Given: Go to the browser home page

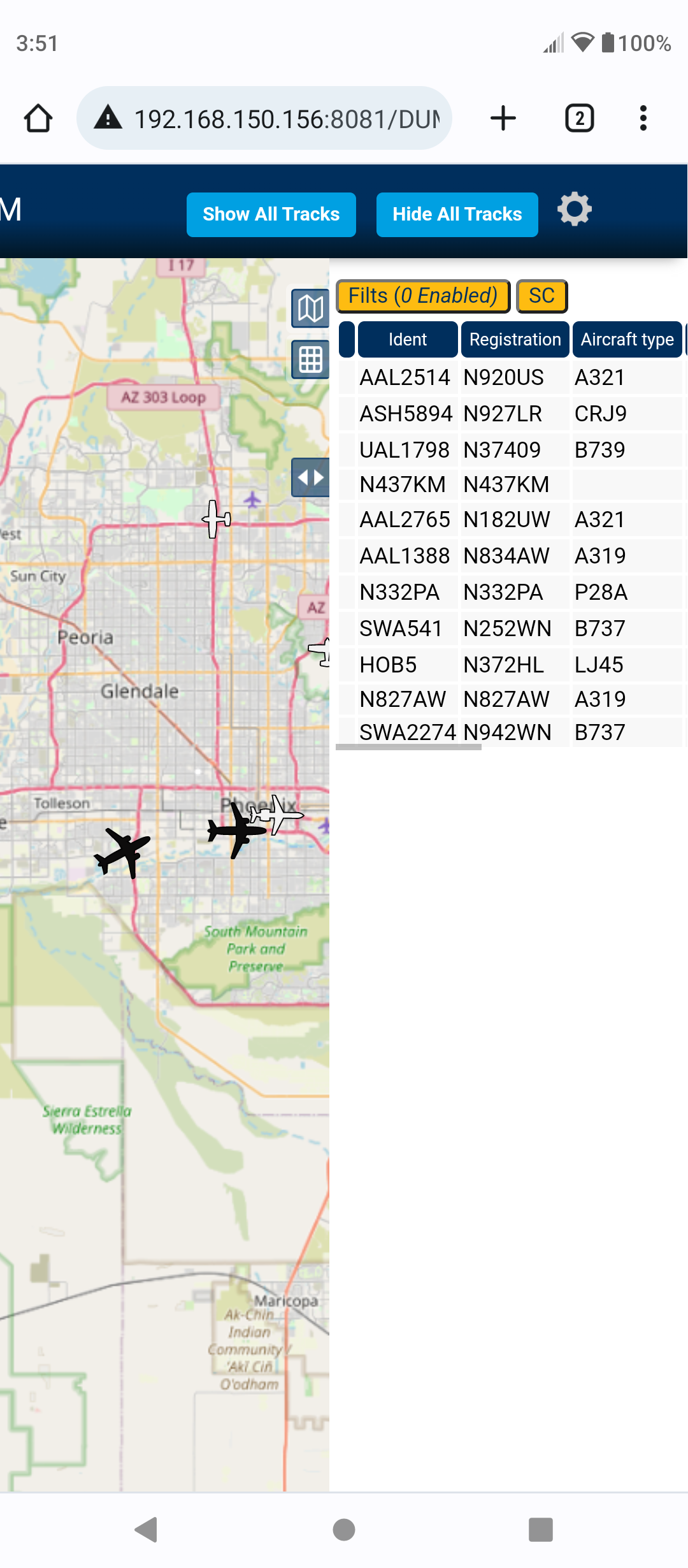Looking at the screenshot, I should coord(38,118).
